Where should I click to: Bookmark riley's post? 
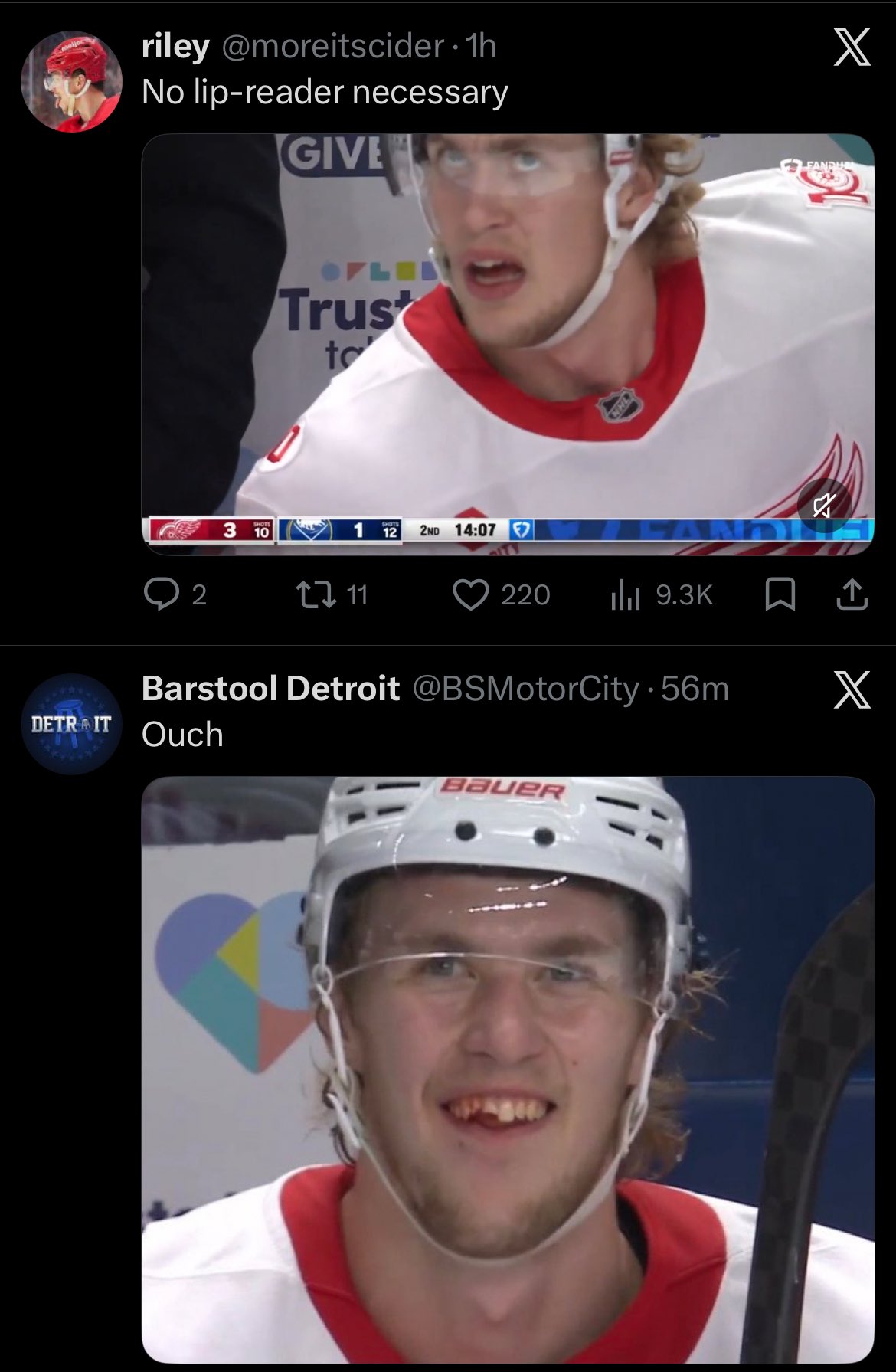coord(780,594)
